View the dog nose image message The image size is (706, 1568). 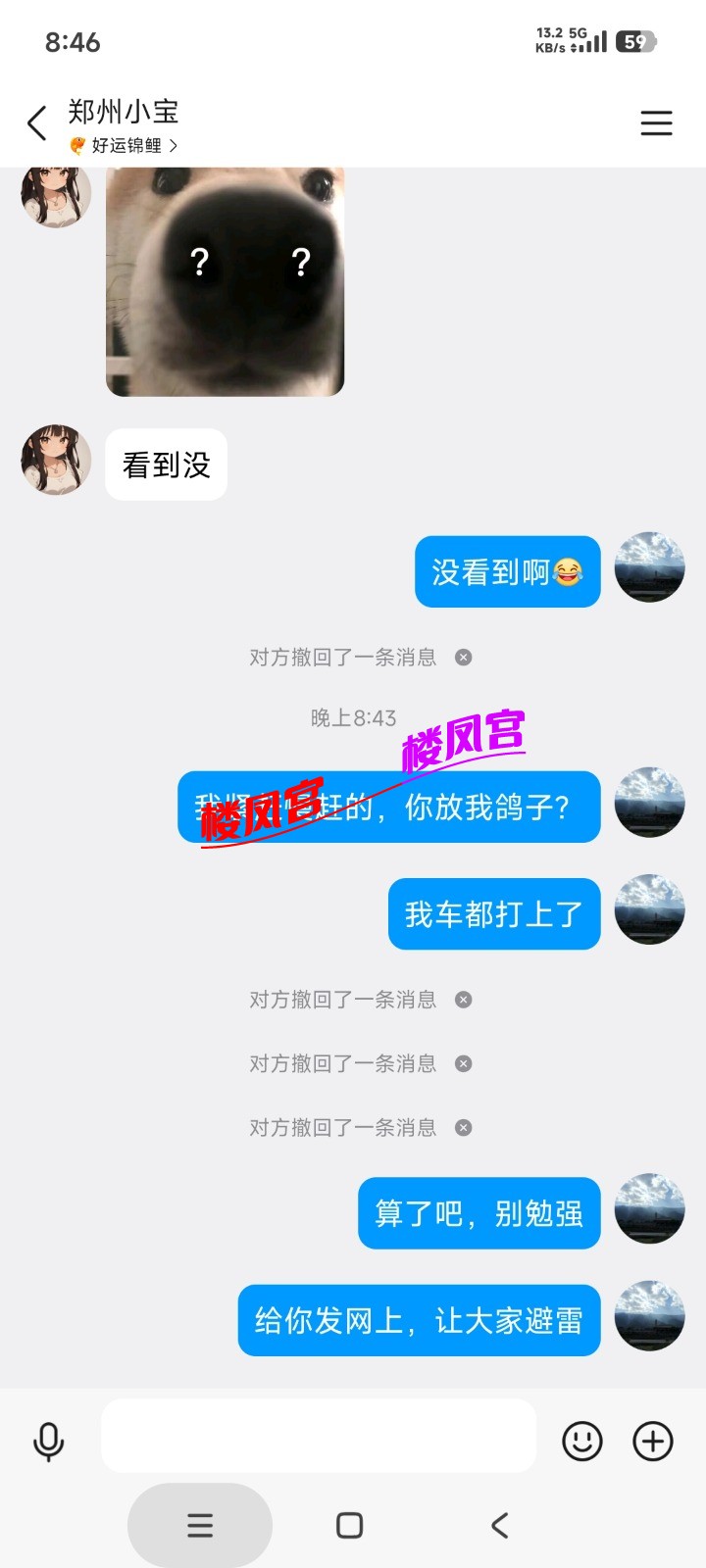pos(225,282)
